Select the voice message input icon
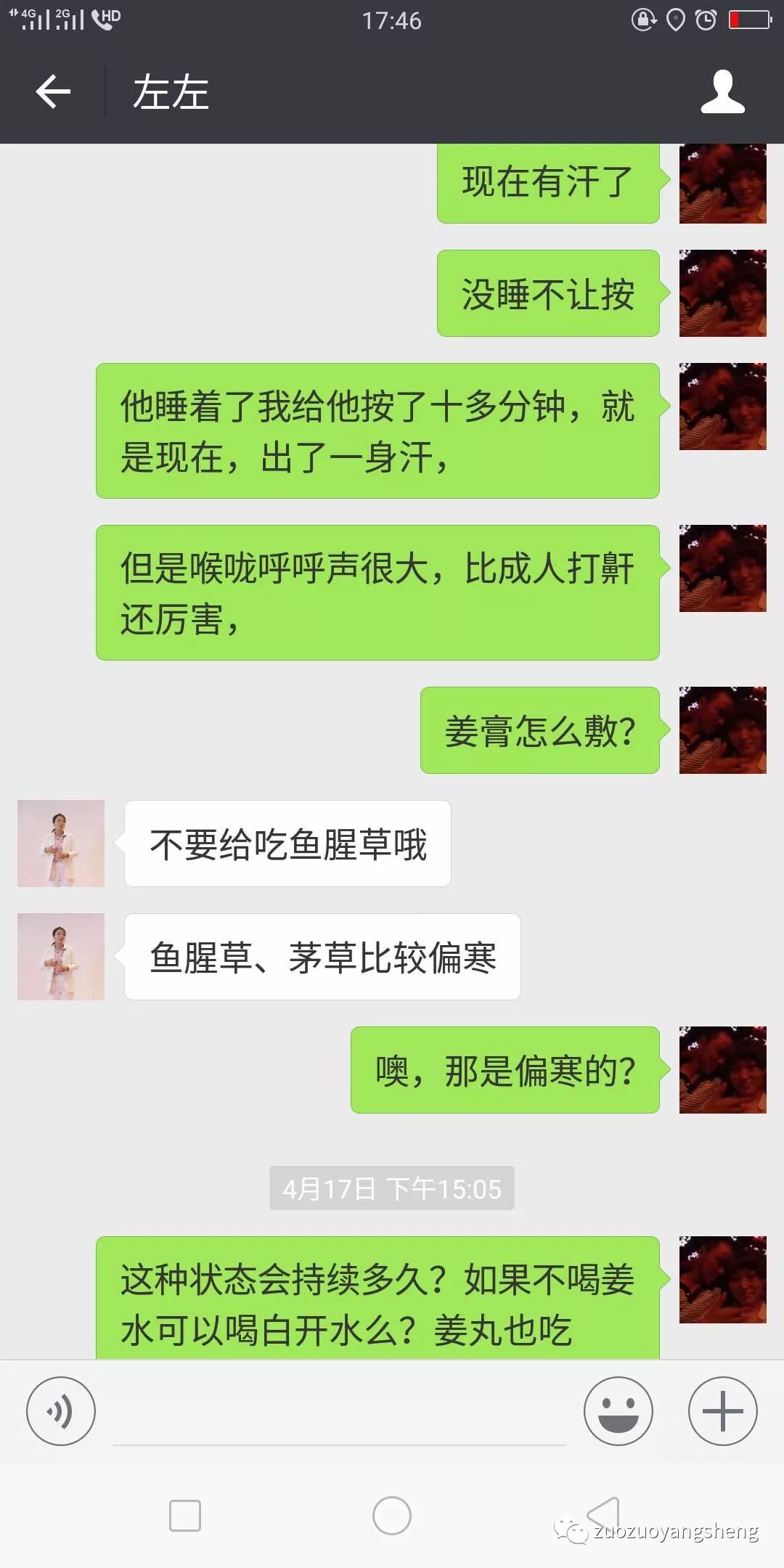Image resolution: width=784 pixels, height=1568 pixels. coord(62,1411)
